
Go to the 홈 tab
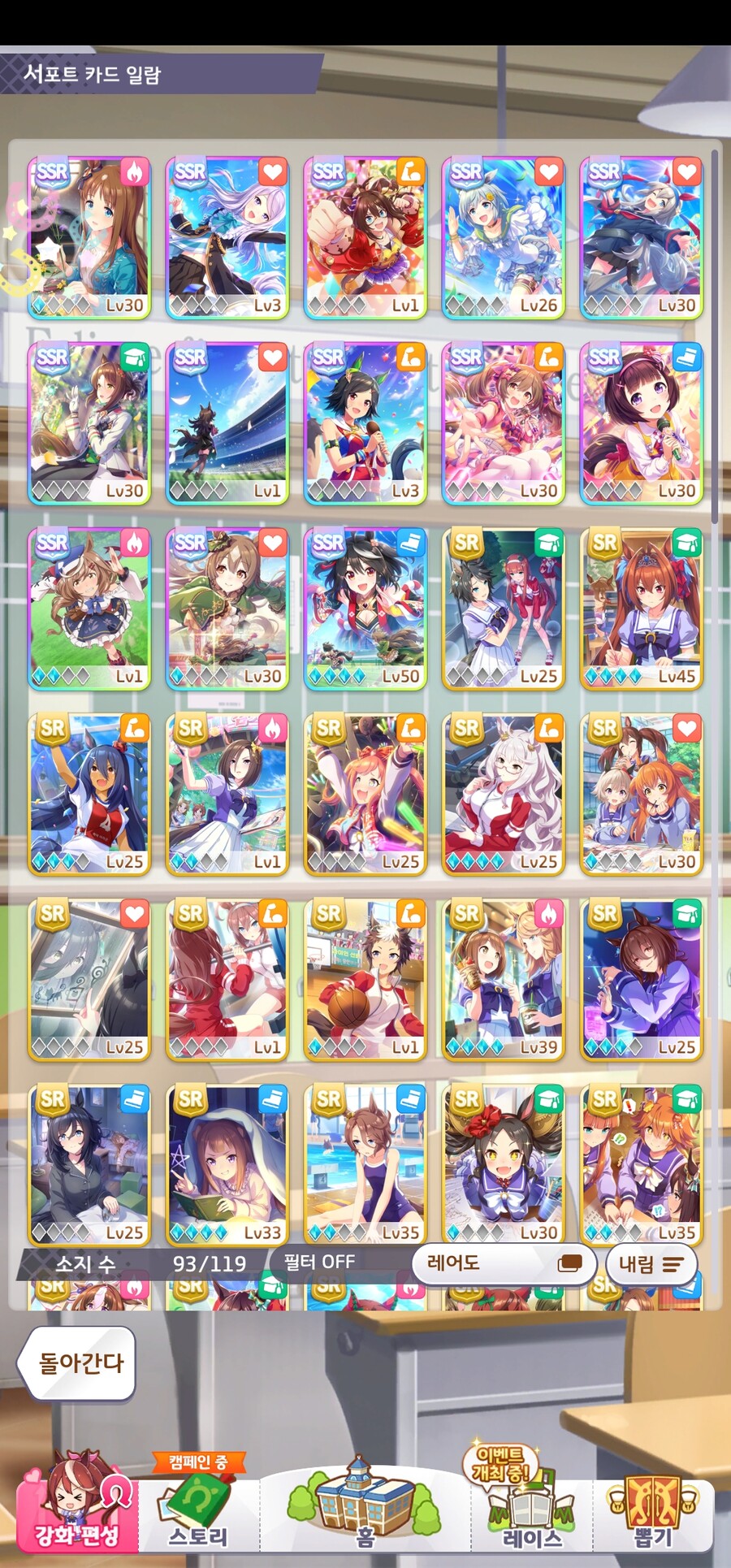[365, 1510]
